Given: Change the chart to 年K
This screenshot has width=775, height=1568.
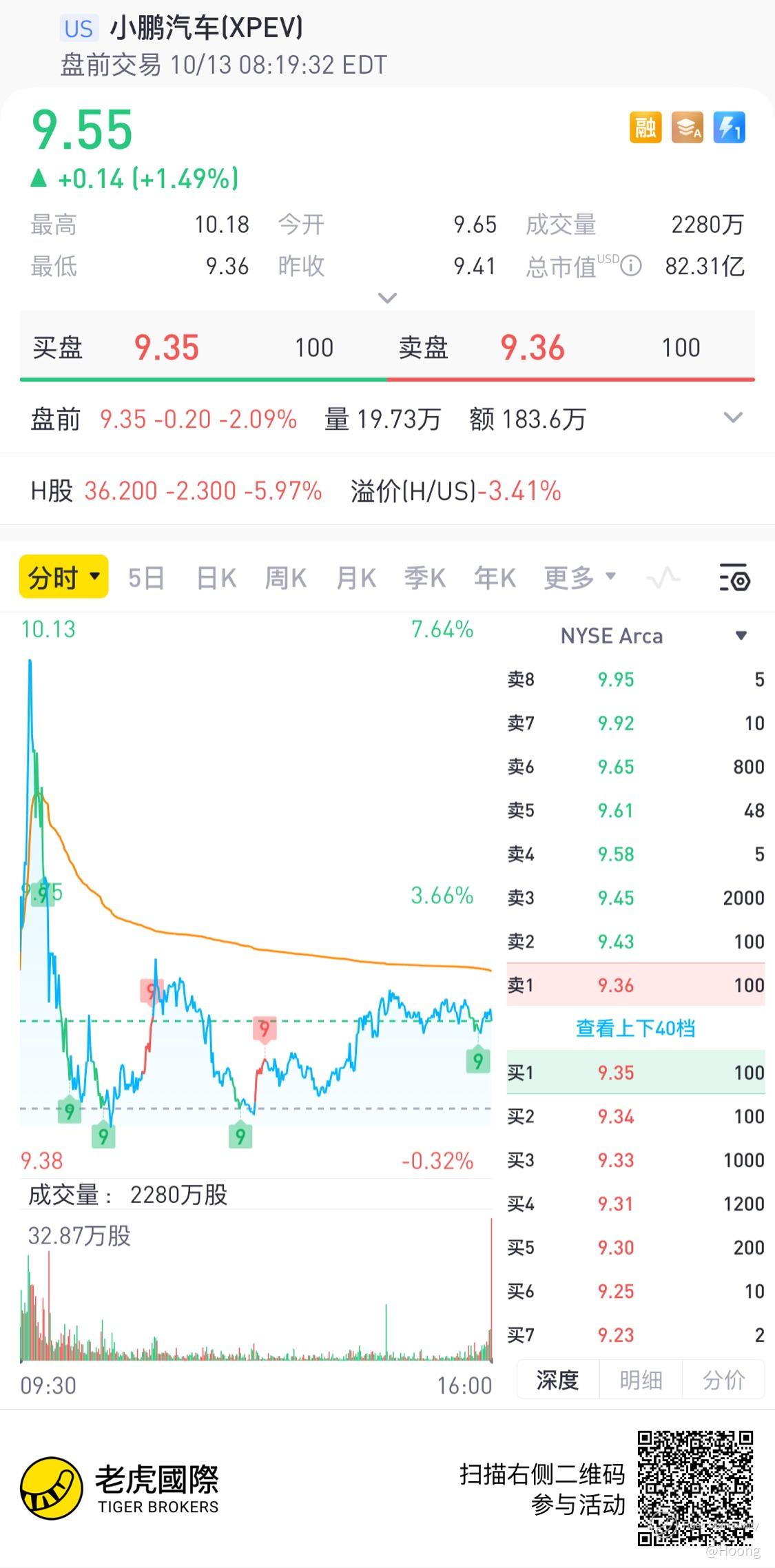Looking at the screenshot, I should pos(495,578).
